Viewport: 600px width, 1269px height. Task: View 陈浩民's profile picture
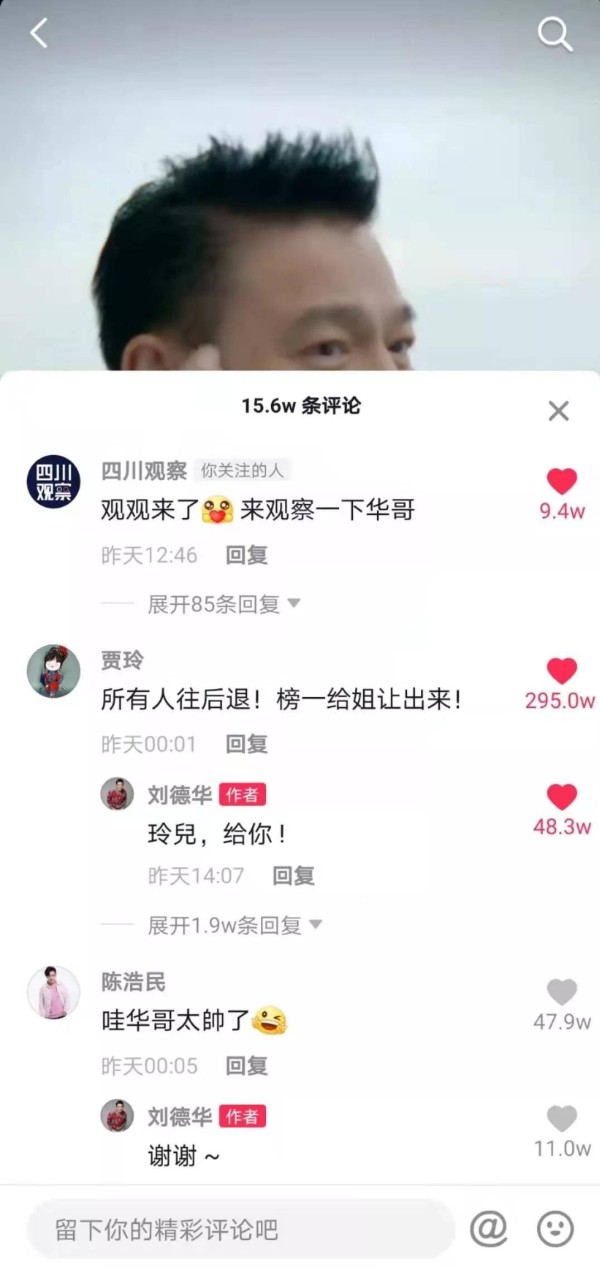pyautogui.click(x=53, y=993)
